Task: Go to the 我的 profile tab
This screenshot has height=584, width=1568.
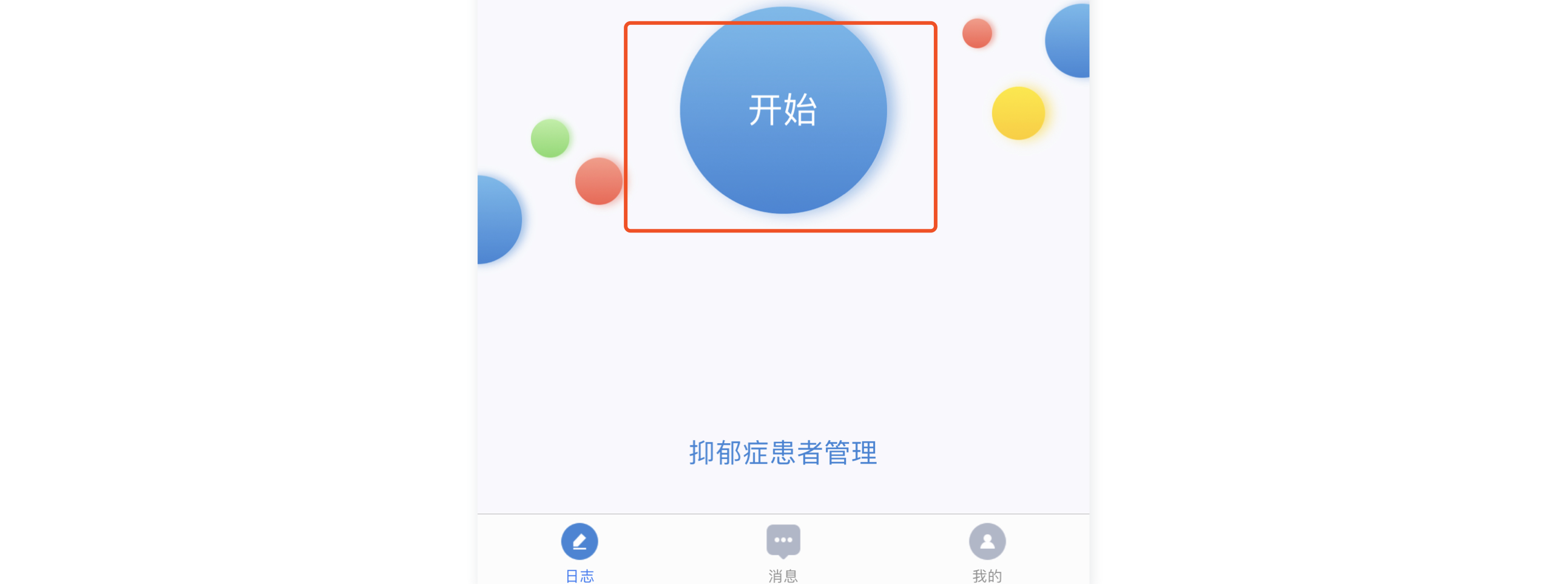Action: click(x=987, y=551)
